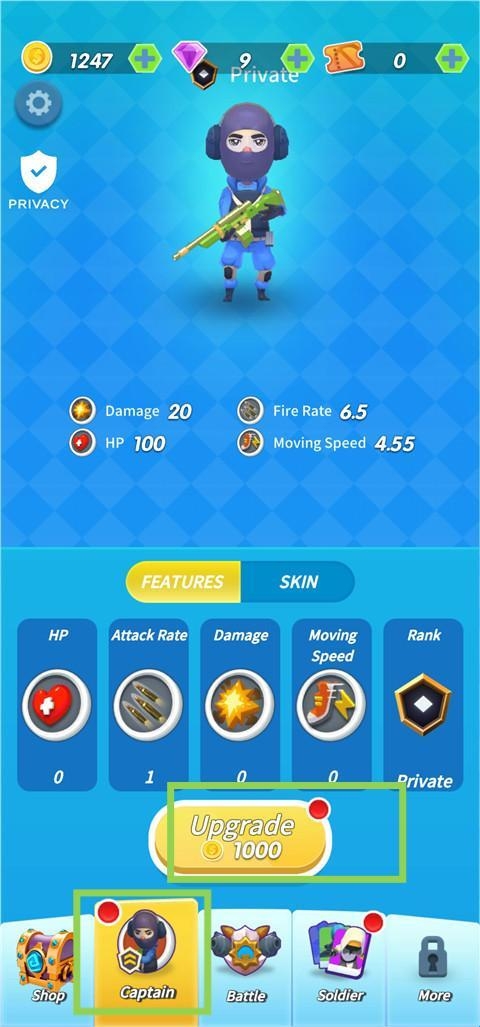The image size is (480, 1027).
Task: Select the HP feature card
Action: [x=57, y=705]
